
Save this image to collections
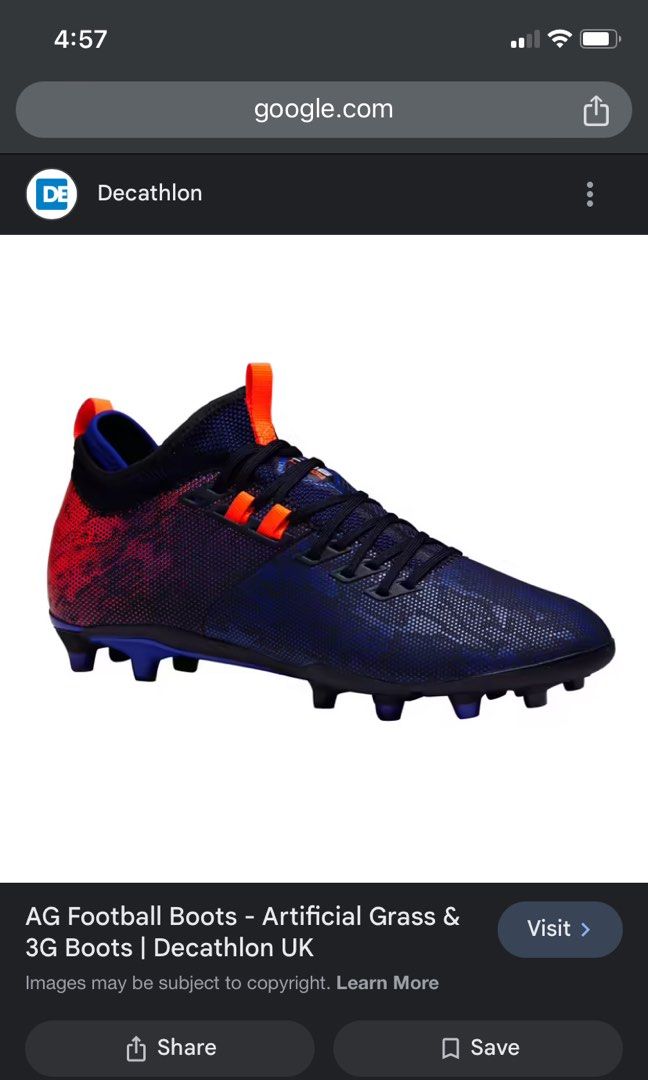pos(479,1047)
